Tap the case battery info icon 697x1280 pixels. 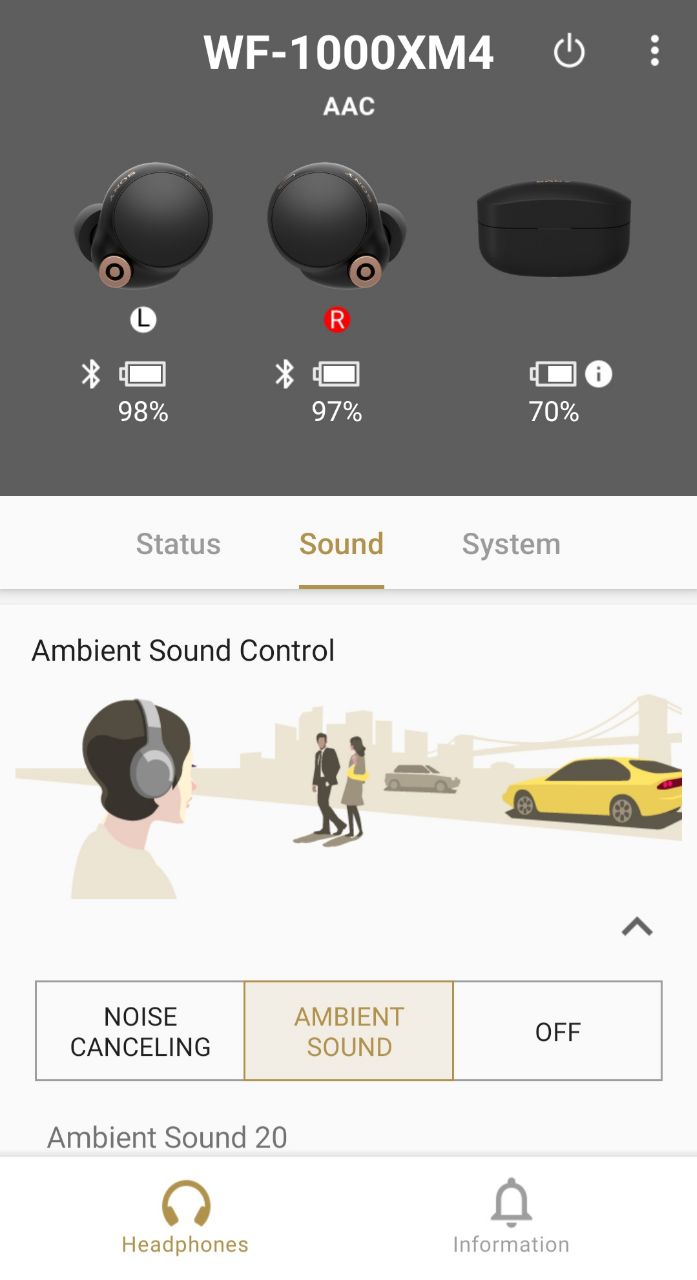[598, 374]
